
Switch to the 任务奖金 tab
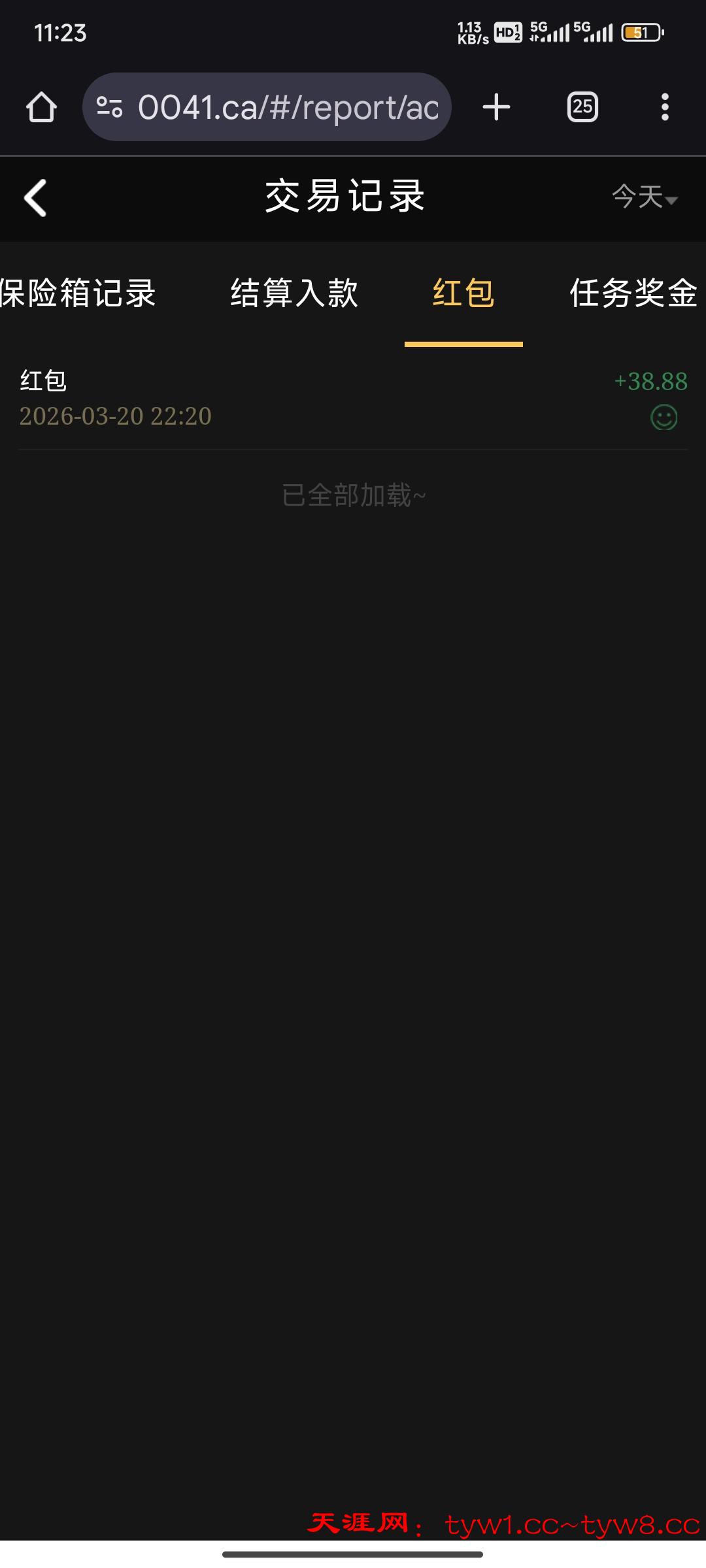633,293
